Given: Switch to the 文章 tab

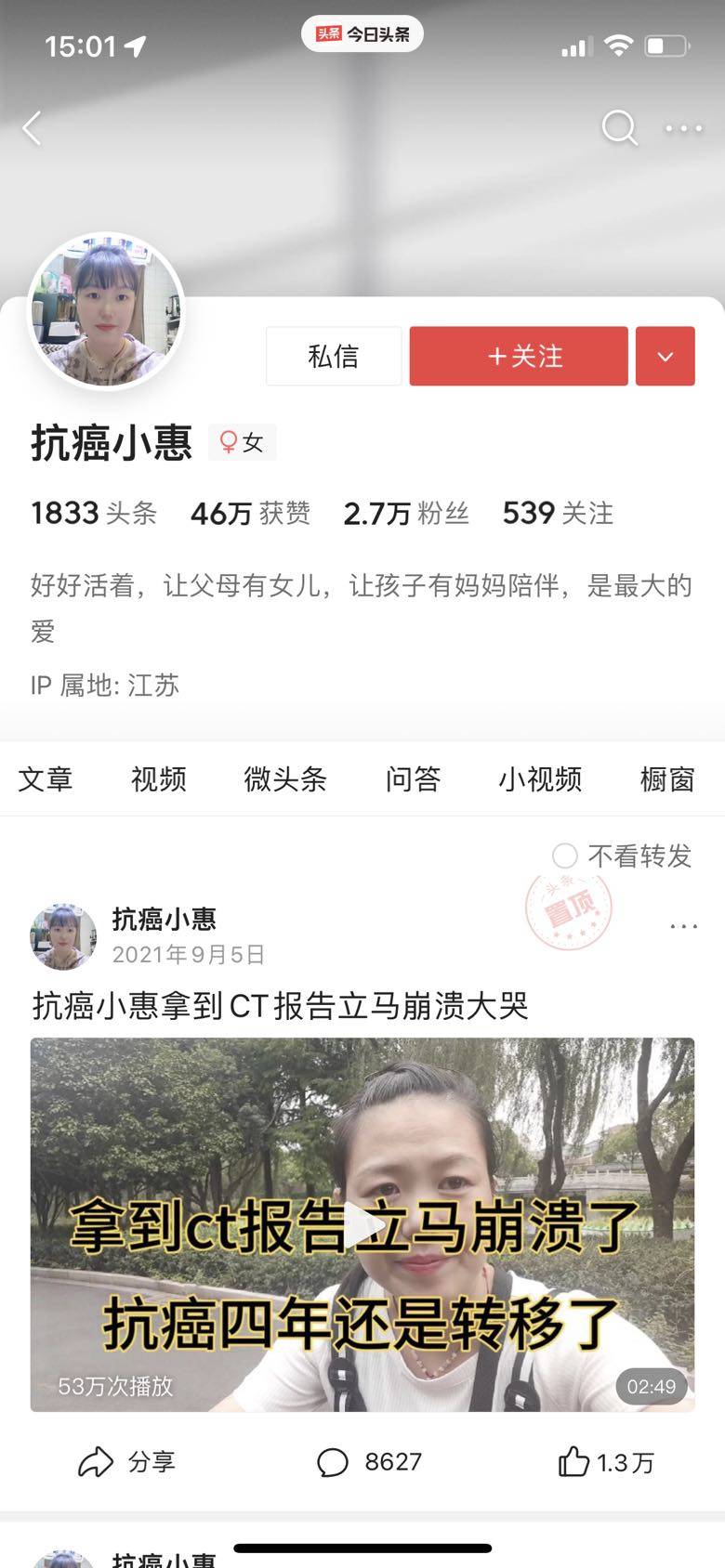Looking at the screenshot, I should [46, 778].
